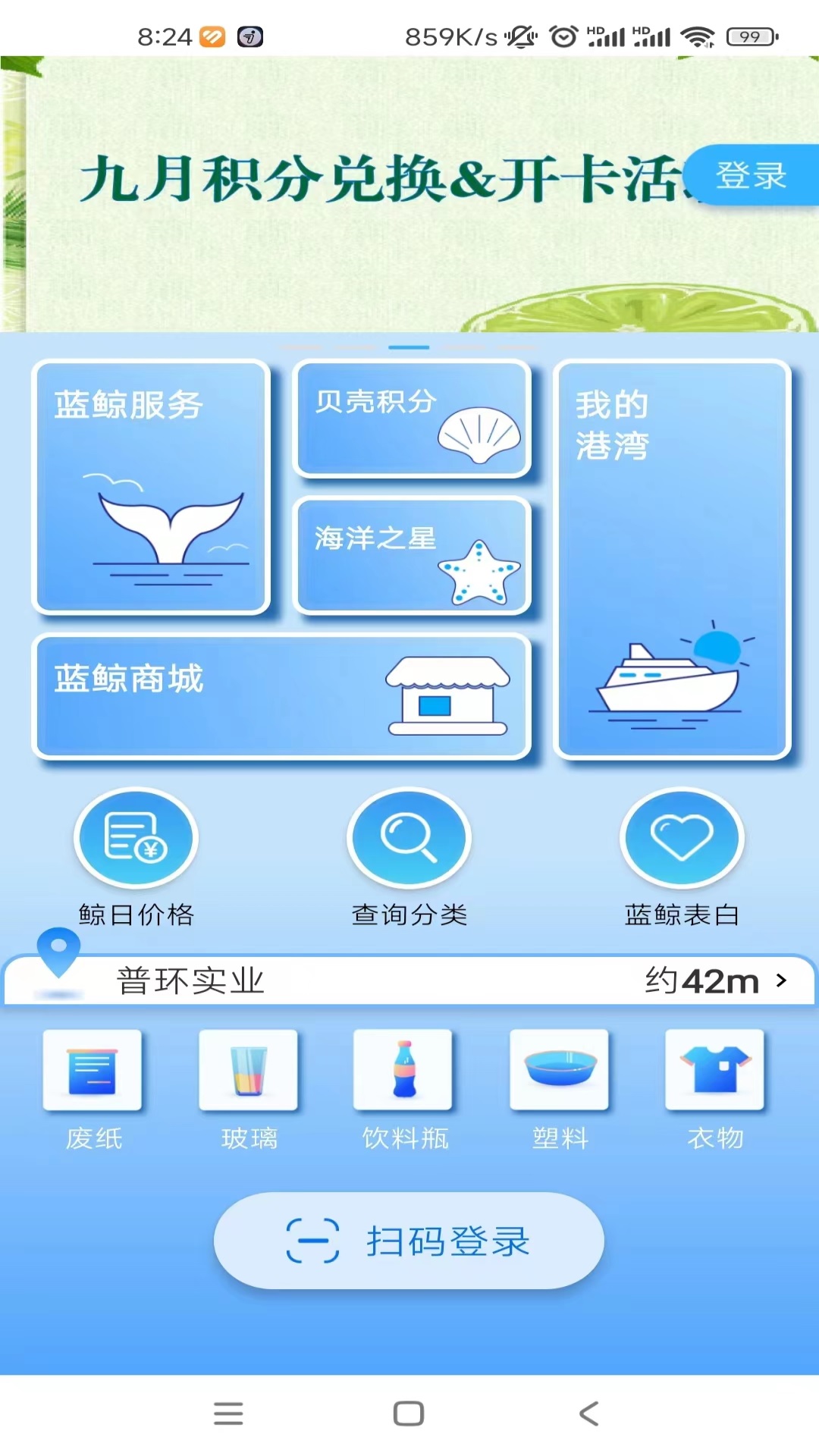The width and height of the screenshot is (819, 1456).
Task: Open 查询分类 search classification magnifier icon
Action: coord(408,838)
